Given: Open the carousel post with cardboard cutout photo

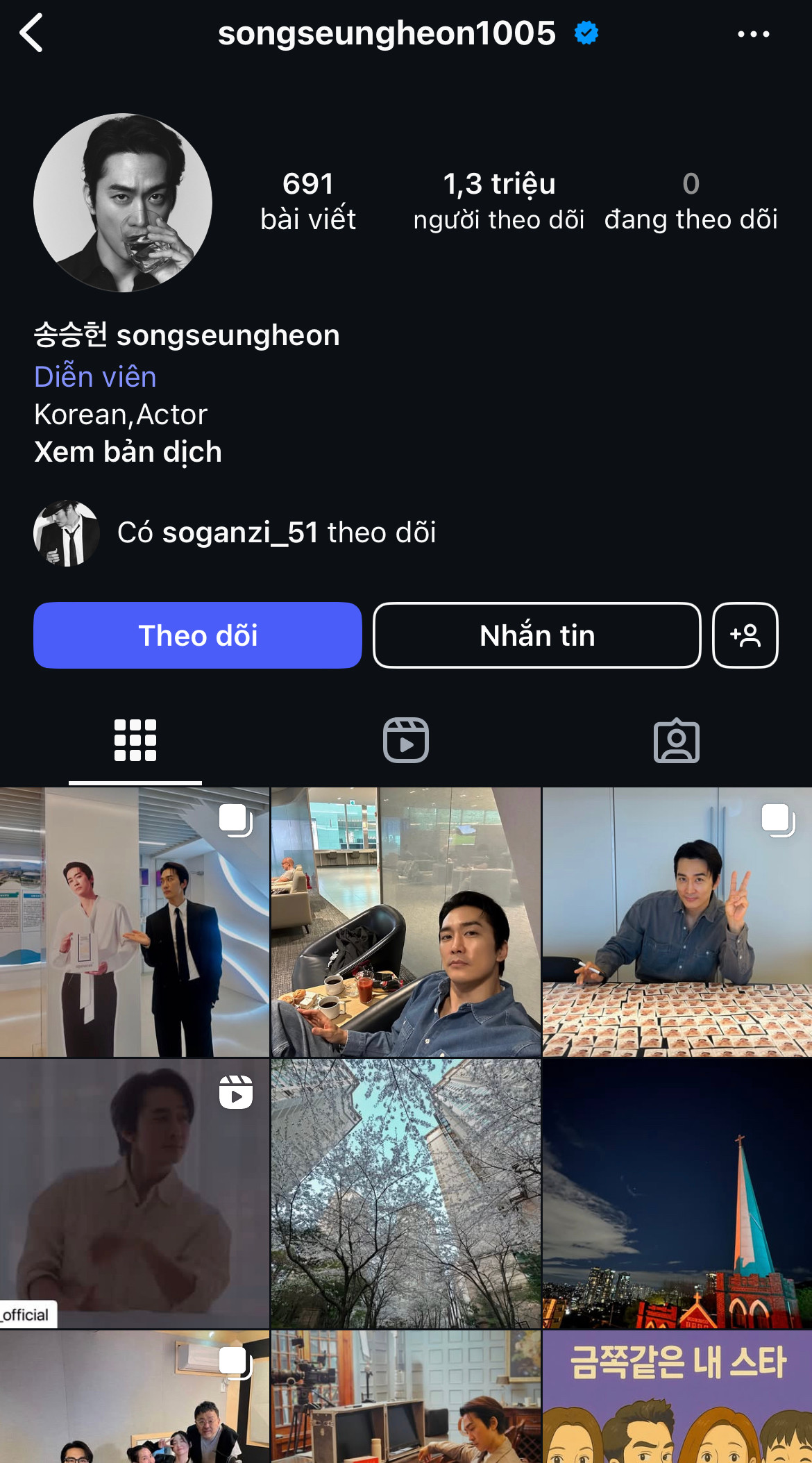Looking at the screenshot, I should pos(134,920).
